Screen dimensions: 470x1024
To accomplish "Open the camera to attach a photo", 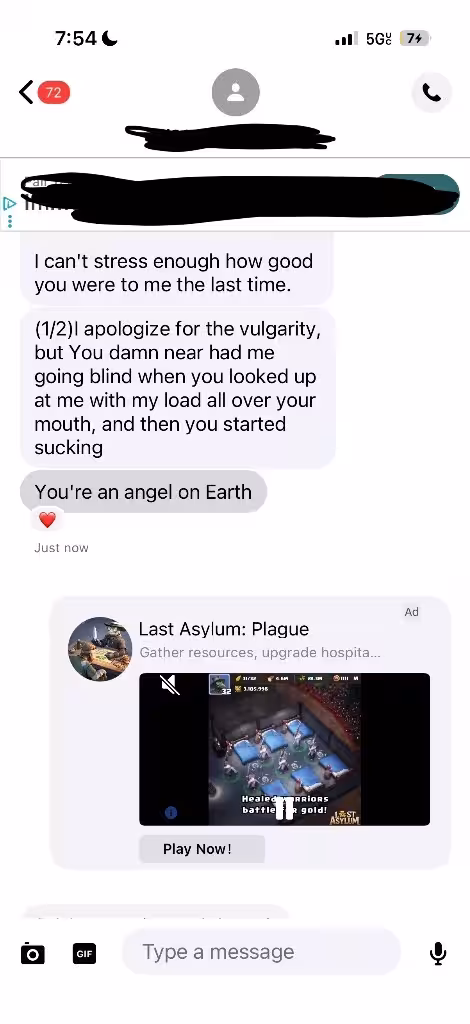I will click(x=33, y=953).
